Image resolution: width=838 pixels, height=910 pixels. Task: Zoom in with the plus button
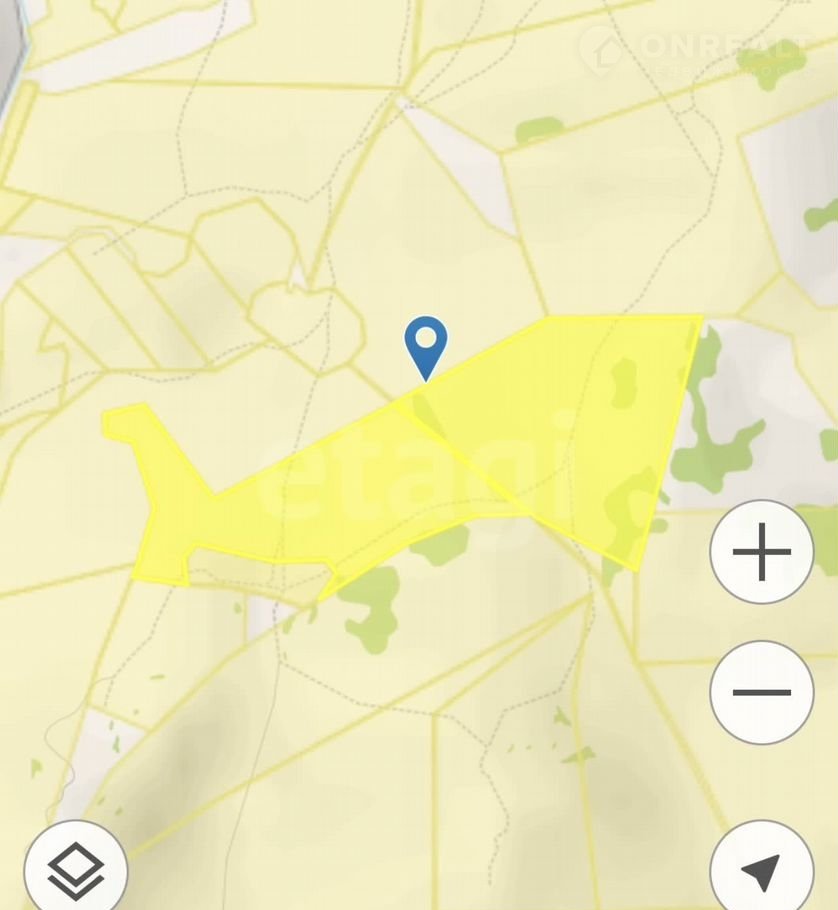pos(762,552)
